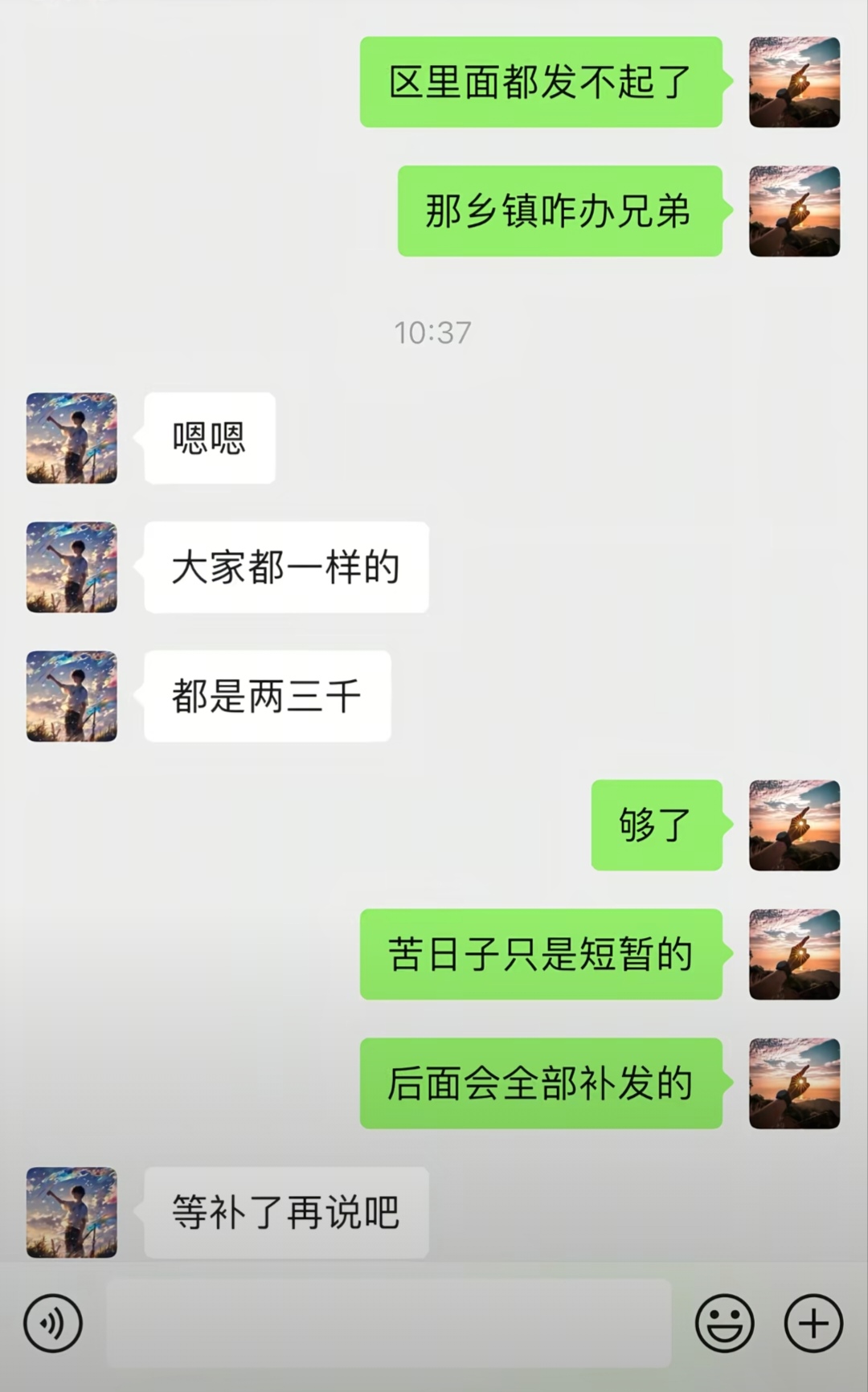The height and width of the screenshot is (1392, 868).
Task: Tap my avatar beside "够了"
Action: coord(794,825)
